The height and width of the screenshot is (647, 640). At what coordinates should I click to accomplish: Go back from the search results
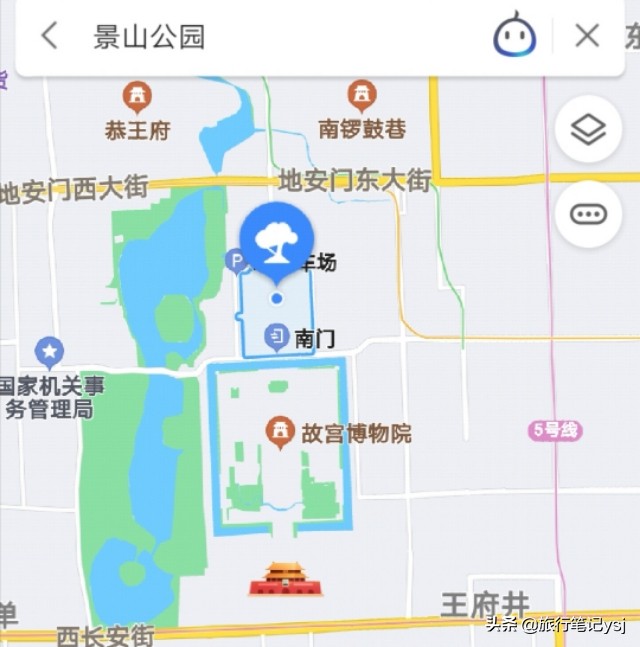48,37
